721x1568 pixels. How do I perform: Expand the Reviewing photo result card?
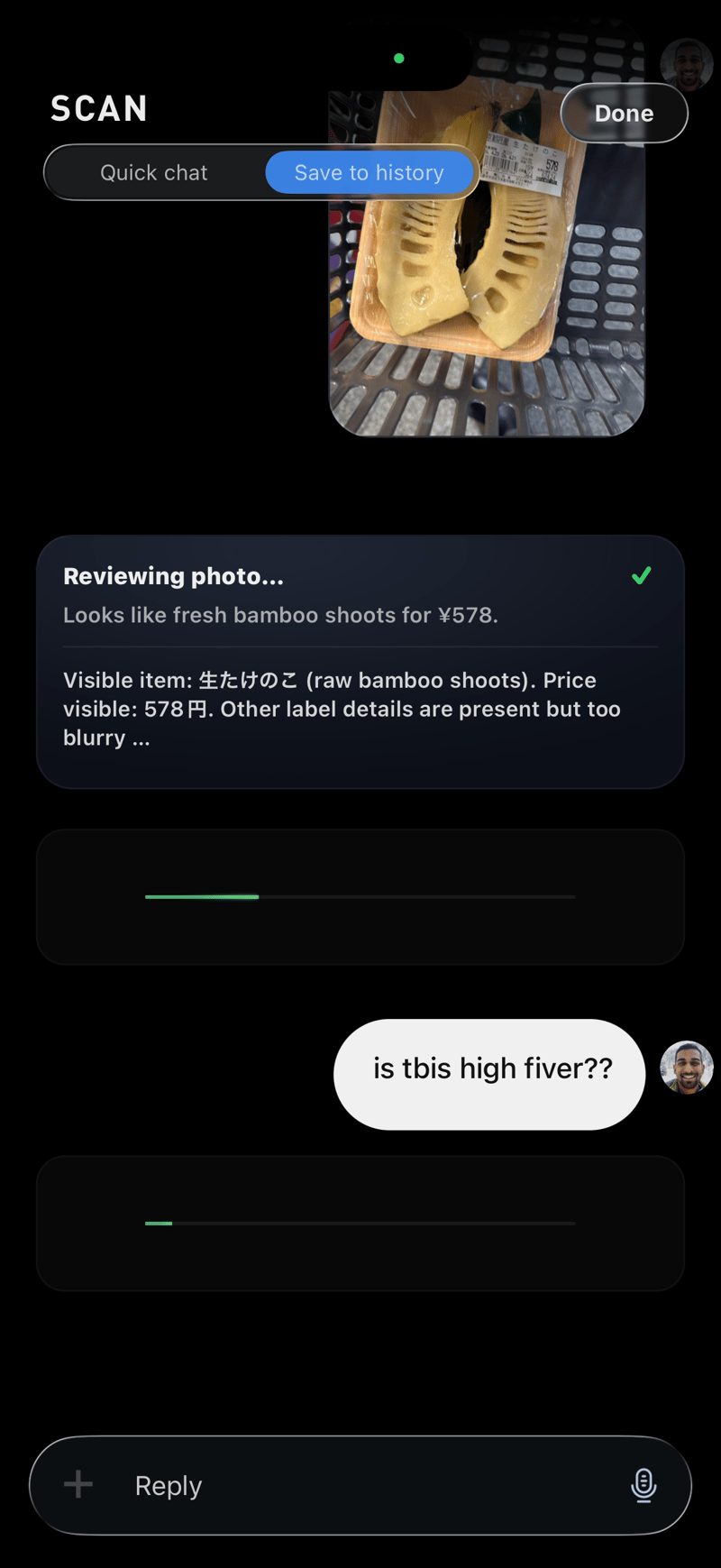pyautogui.click(x=360, y=662)
